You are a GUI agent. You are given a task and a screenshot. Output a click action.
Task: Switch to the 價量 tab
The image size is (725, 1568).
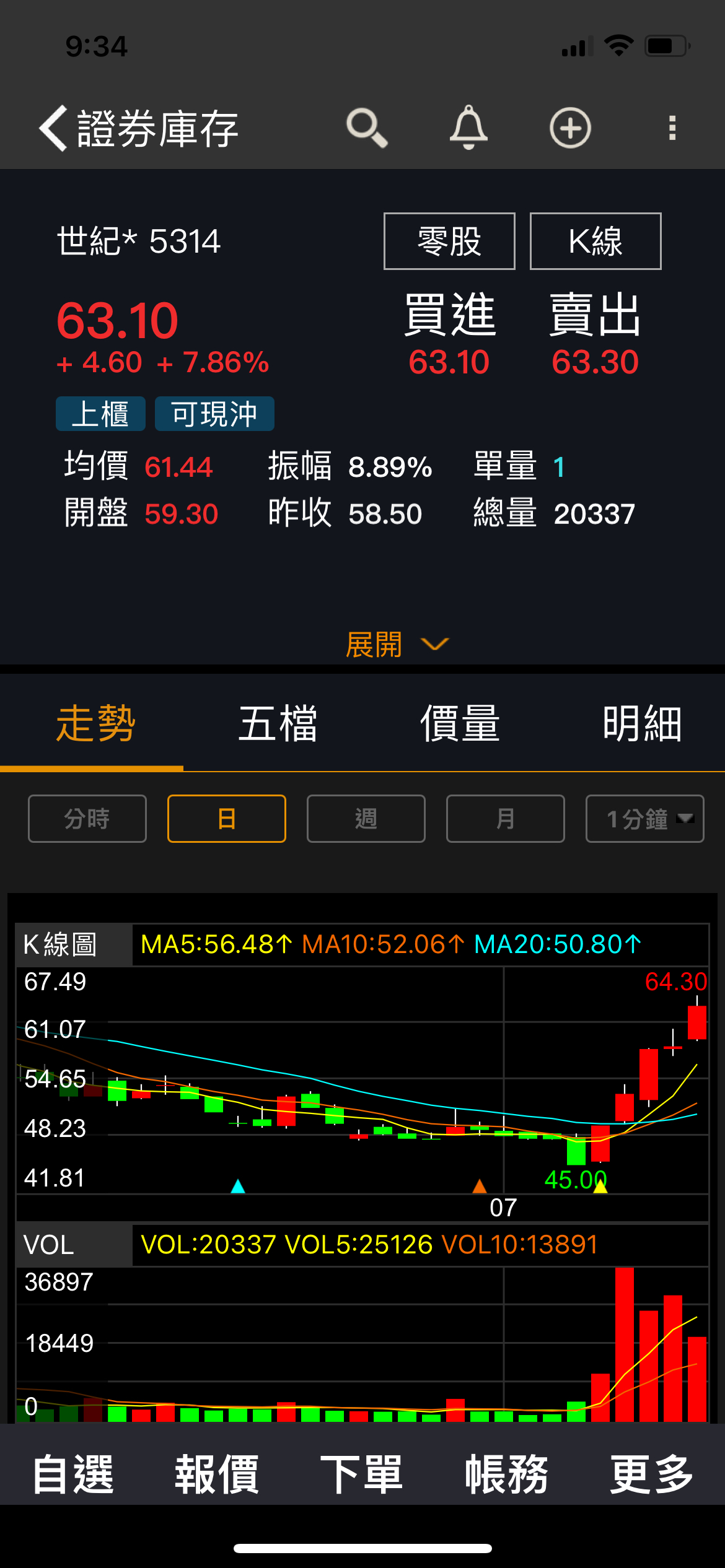point(460,723)
